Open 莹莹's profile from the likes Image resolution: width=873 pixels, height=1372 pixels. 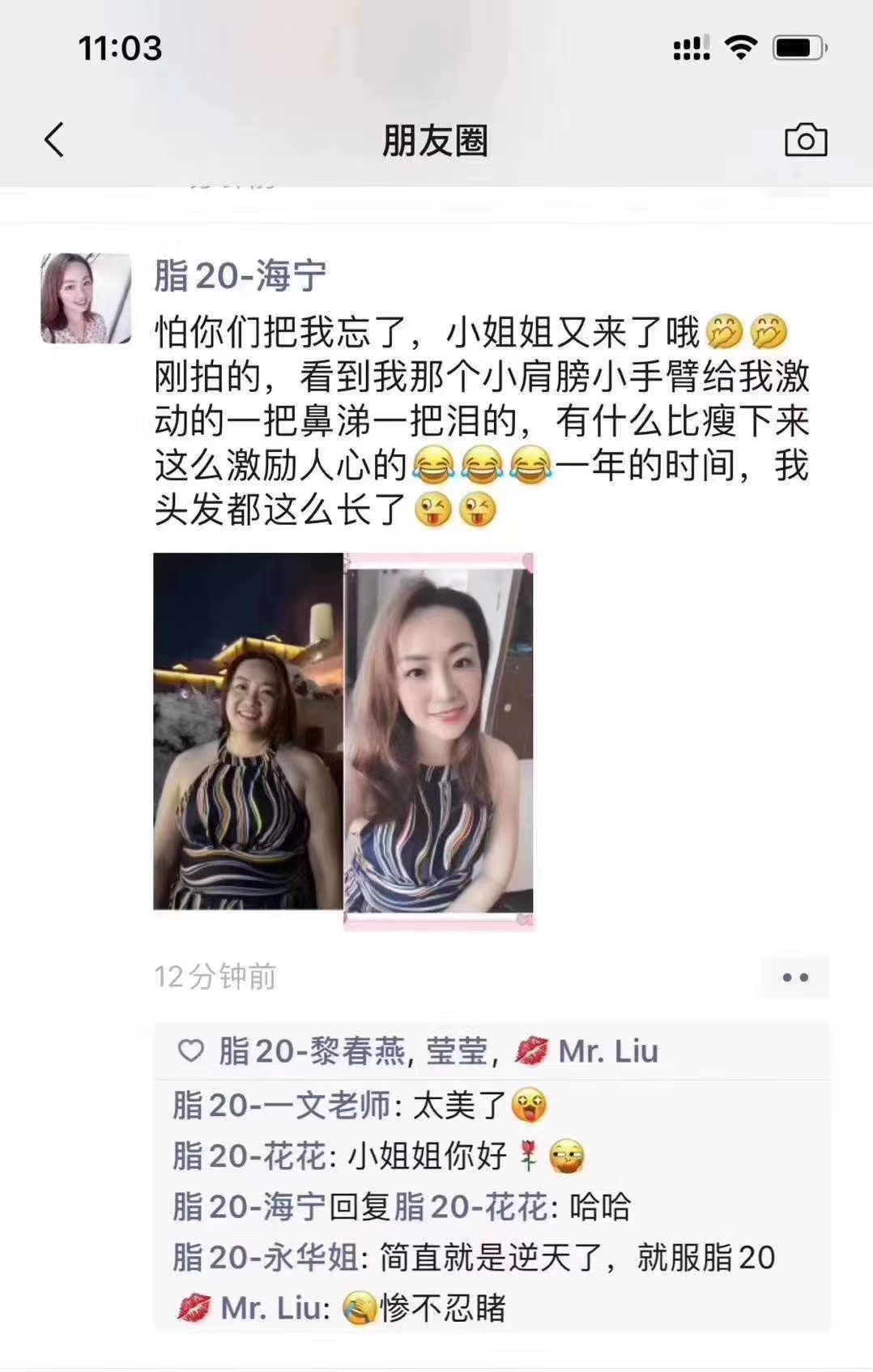(458, 1051)
